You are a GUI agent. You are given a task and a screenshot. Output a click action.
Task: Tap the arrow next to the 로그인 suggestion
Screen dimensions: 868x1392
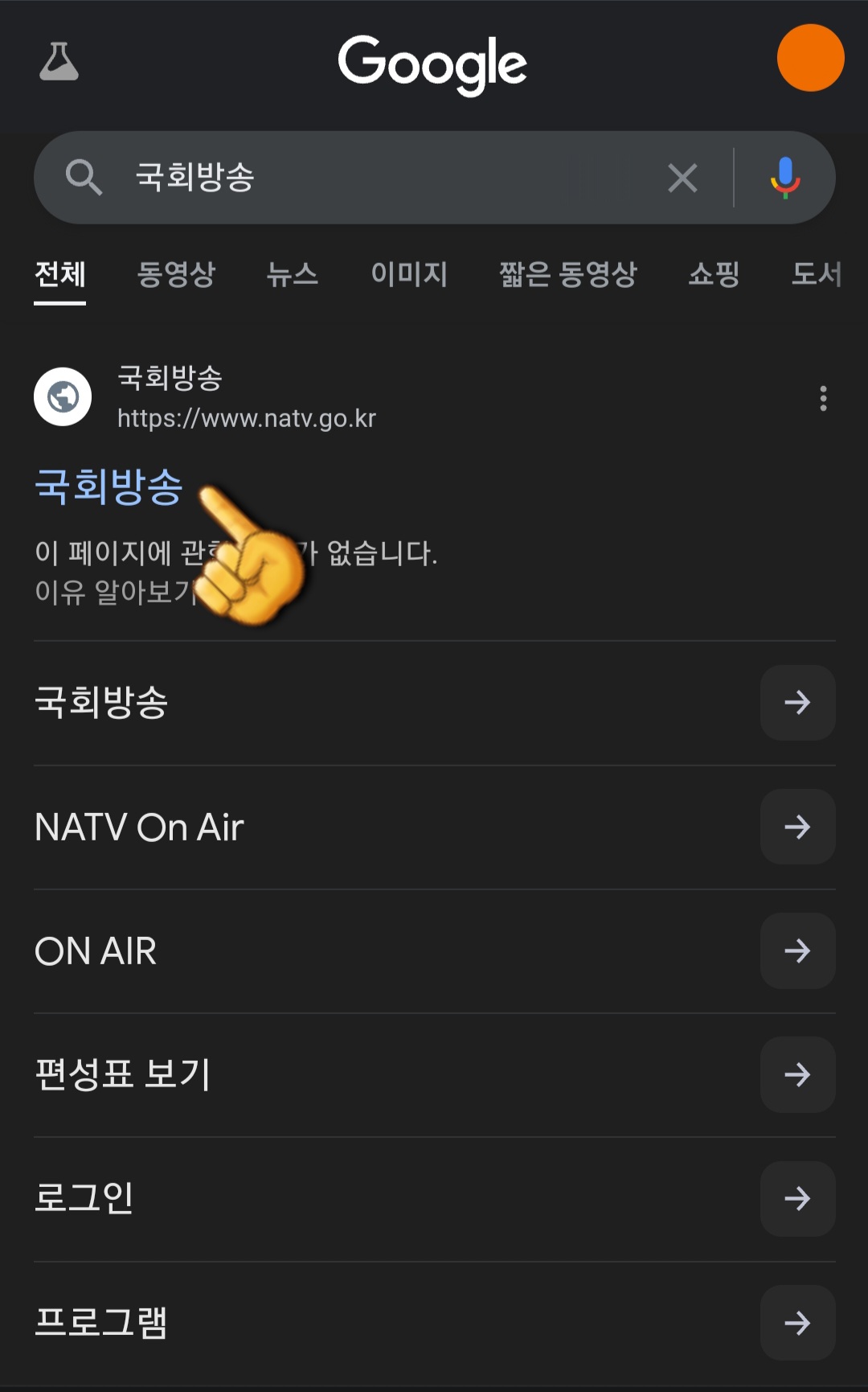(797, 1199)
